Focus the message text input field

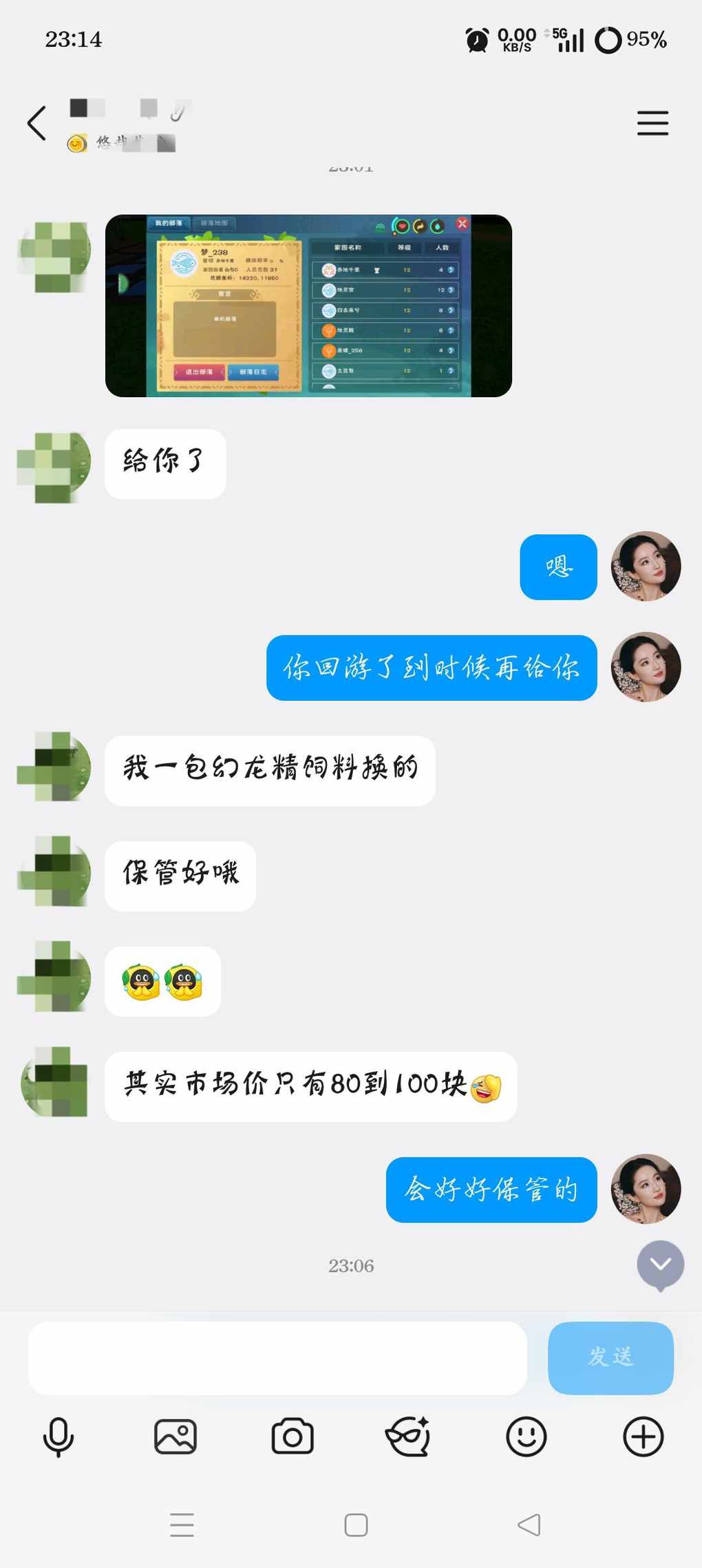click(277, 1357)
